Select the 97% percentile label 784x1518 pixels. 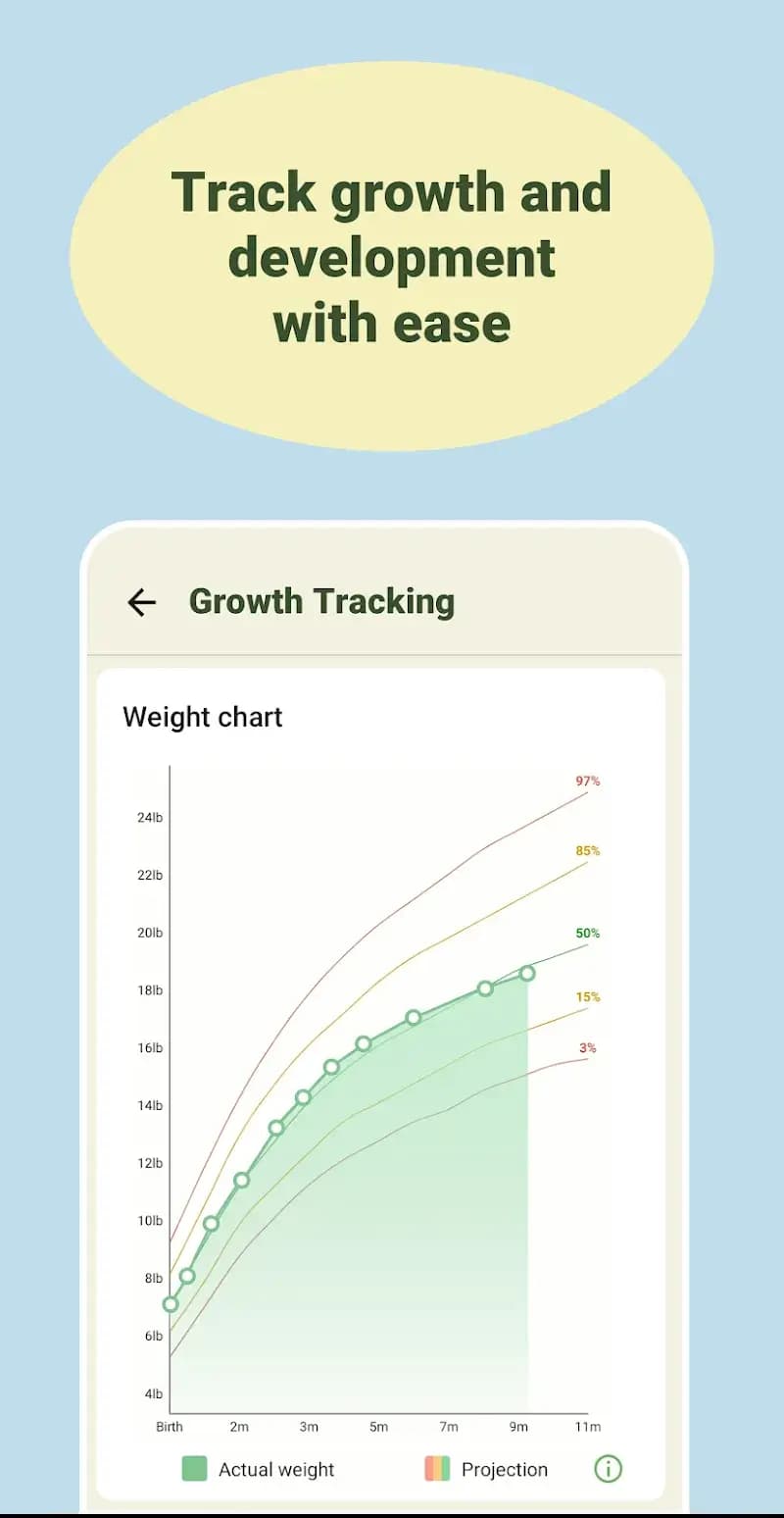(587, 782)
